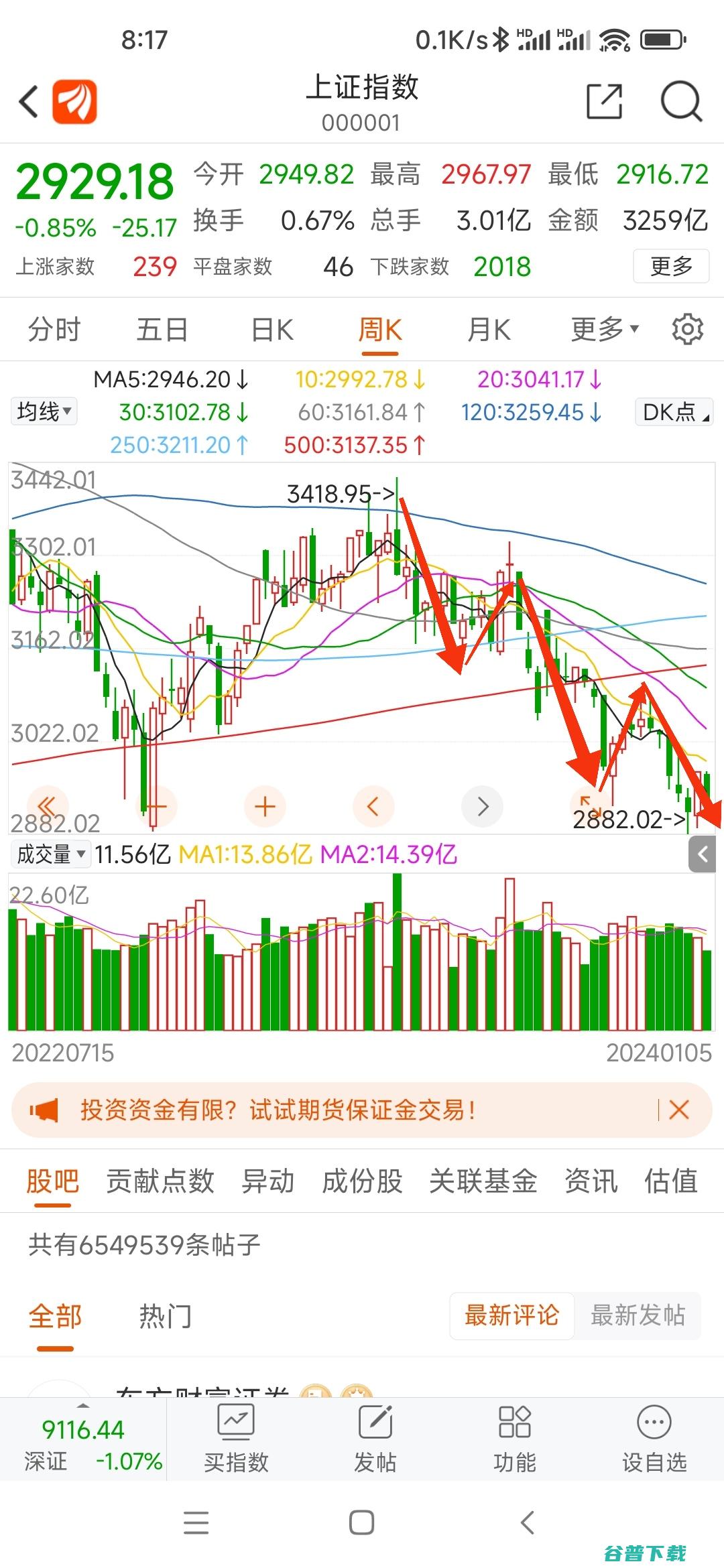Tap the 更多 button beside 下跌家数
724x1568 pixels.
point(670,267)
